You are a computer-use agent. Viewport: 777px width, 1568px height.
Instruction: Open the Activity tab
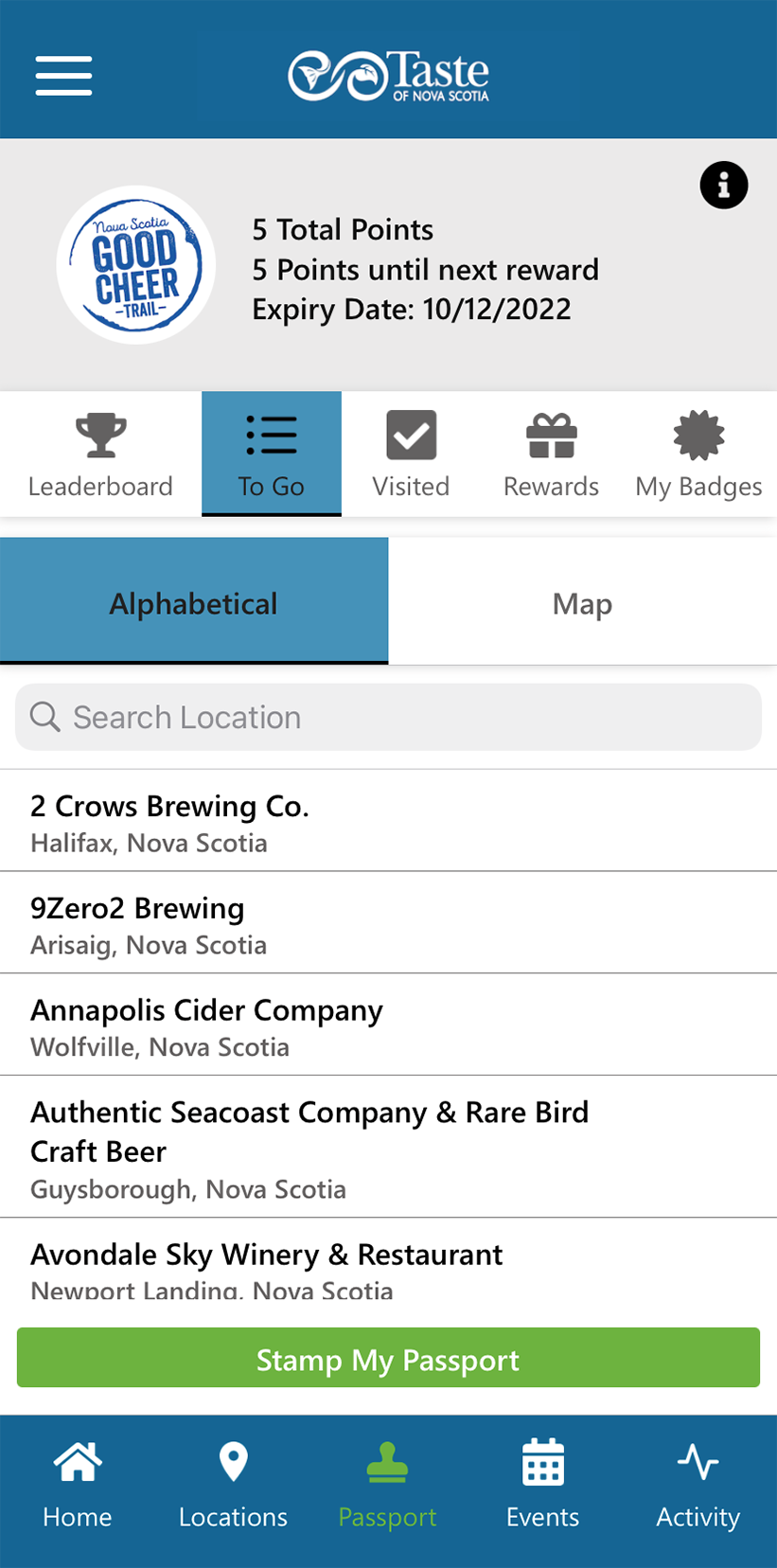698,1485
